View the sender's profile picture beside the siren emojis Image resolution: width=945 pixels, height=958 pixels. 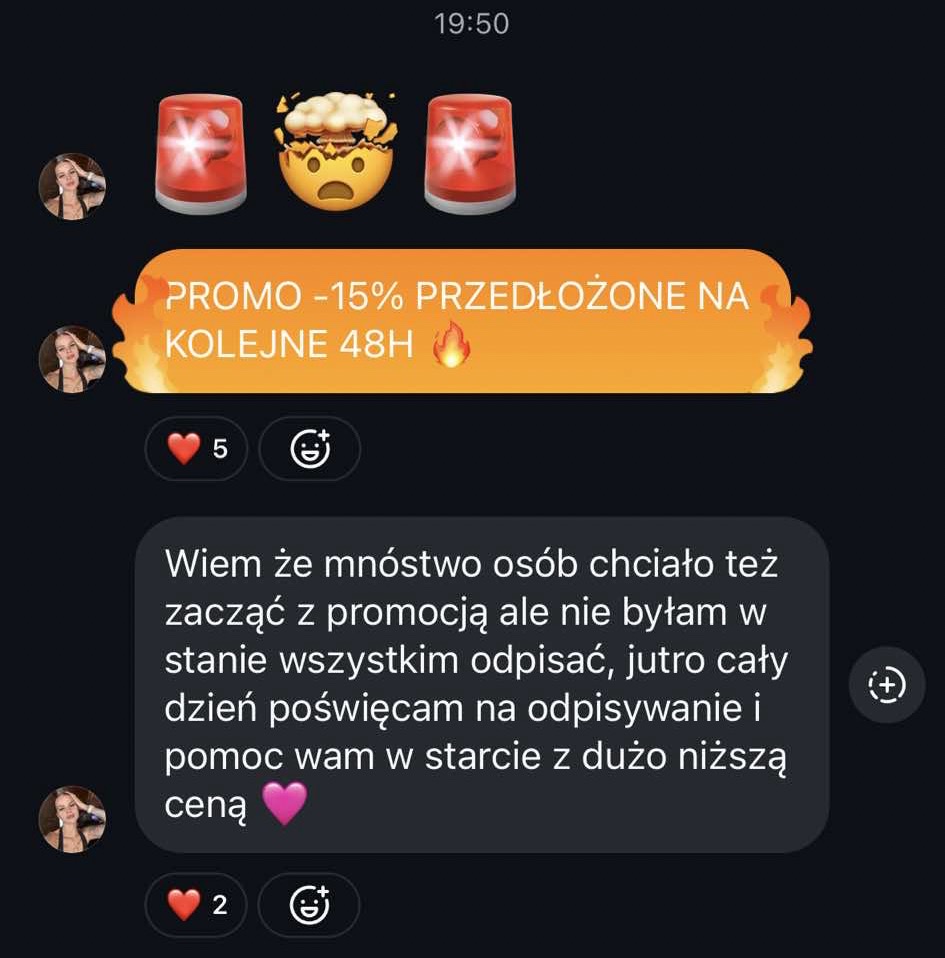[72, 186]
